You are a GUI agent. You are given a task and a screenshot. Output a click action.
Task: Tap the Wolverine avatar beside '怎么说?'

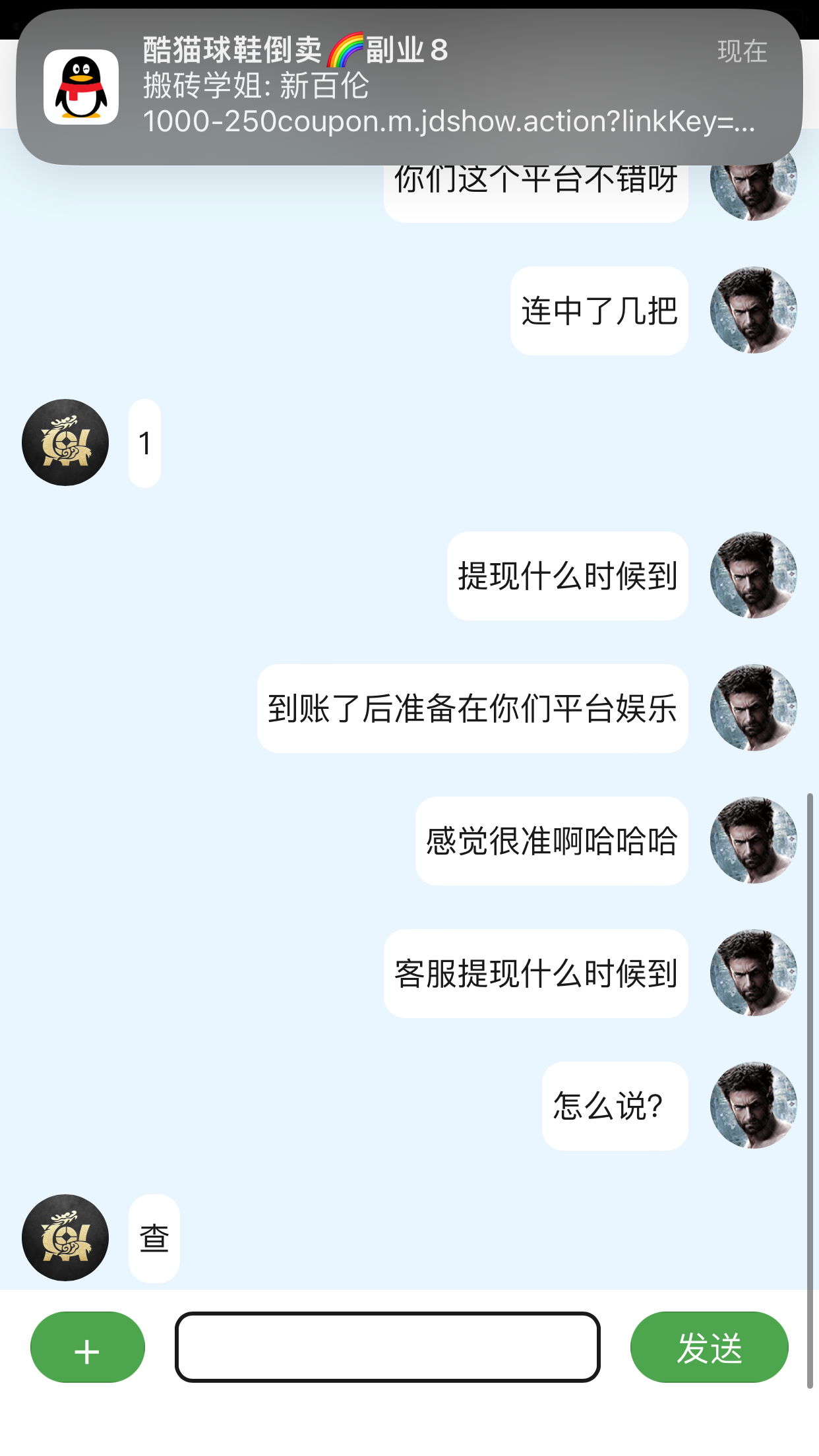pyautogui.click(x=754, y=1107)
